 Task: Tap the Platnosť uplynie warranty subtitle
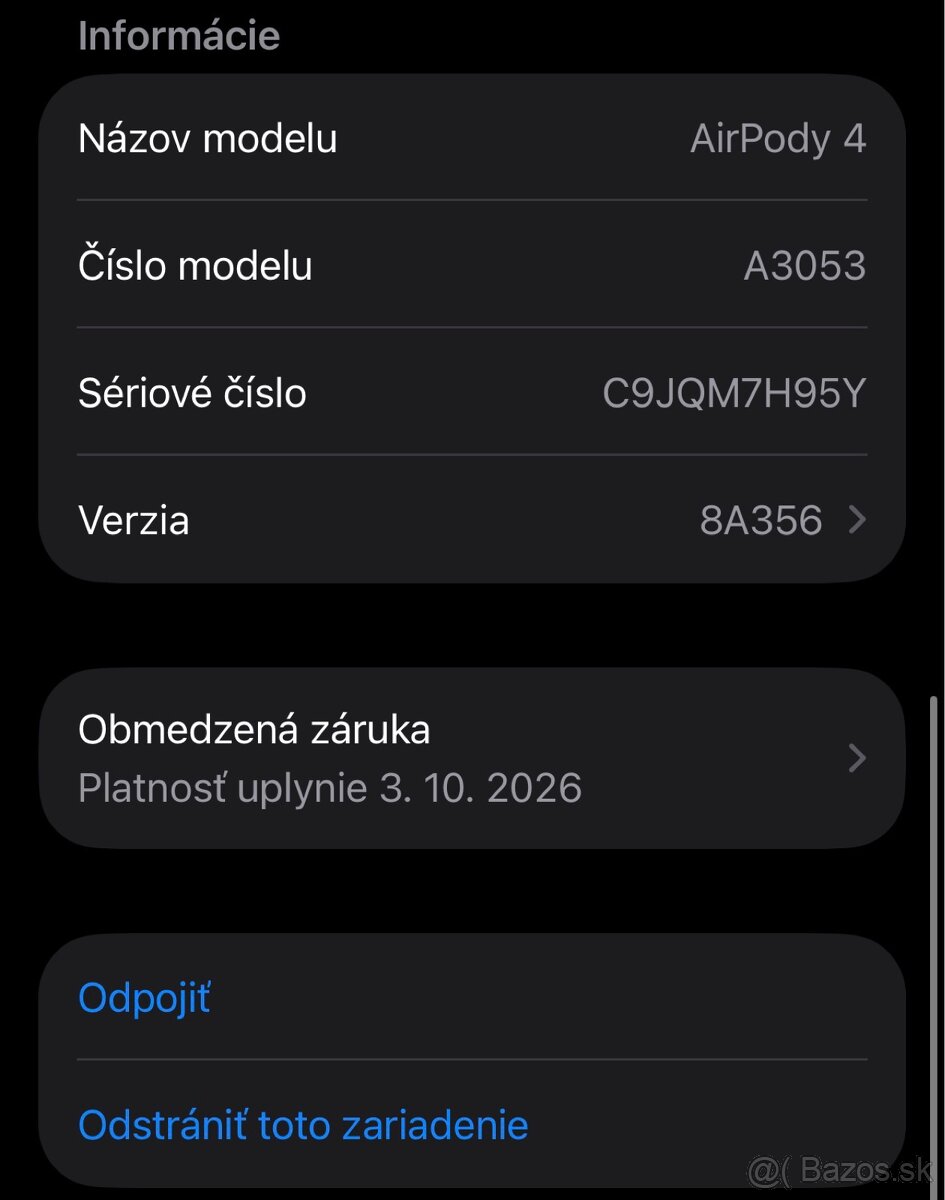tap(330, 787)
